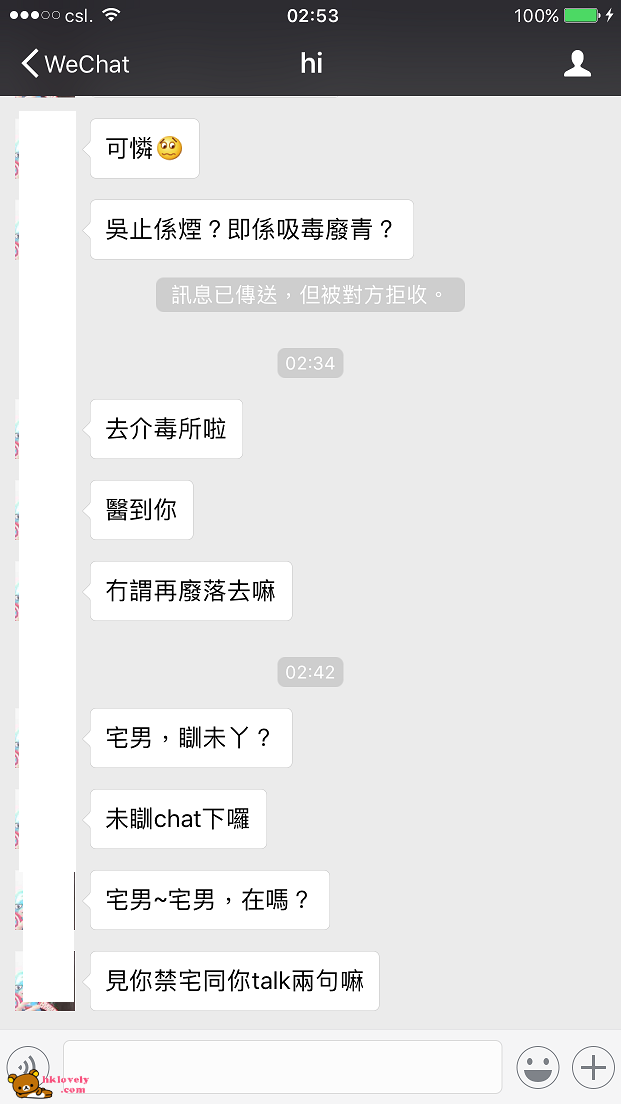The image size is (621, 1104).
Task: Go back to the WeChat list
Action: click(x=75, y=63)
